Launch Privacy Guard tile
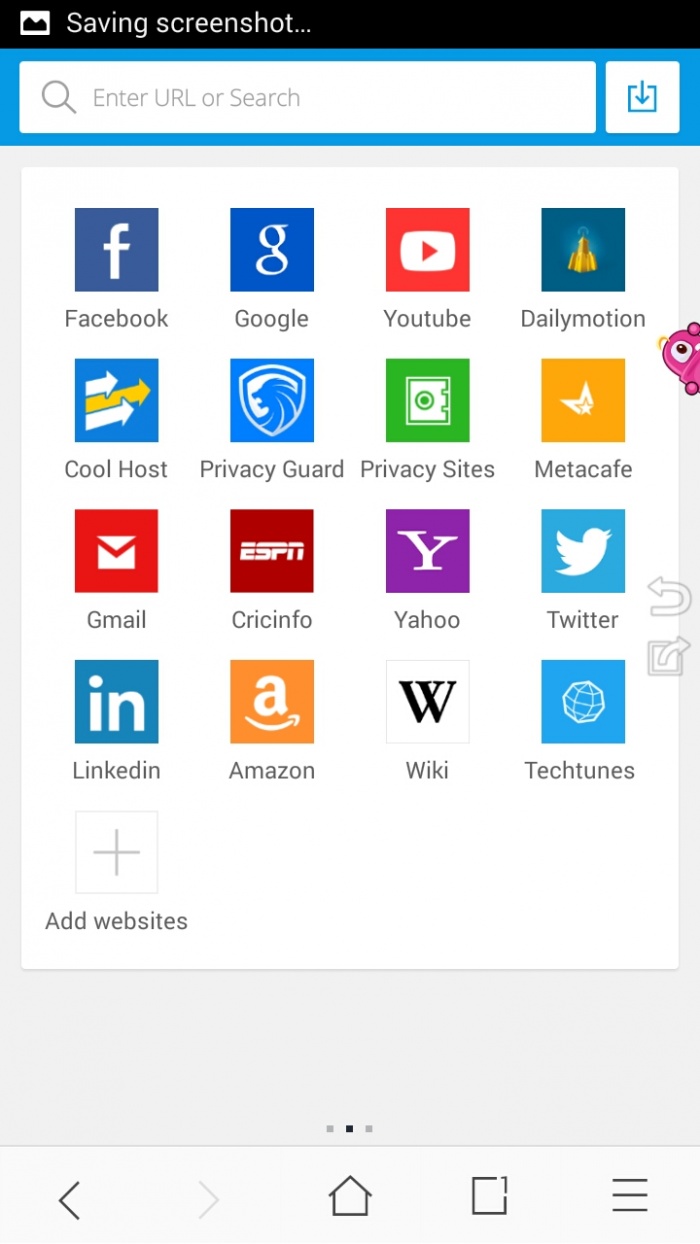The width and height of the screenshot is (700, 1244). coord(272,400)
